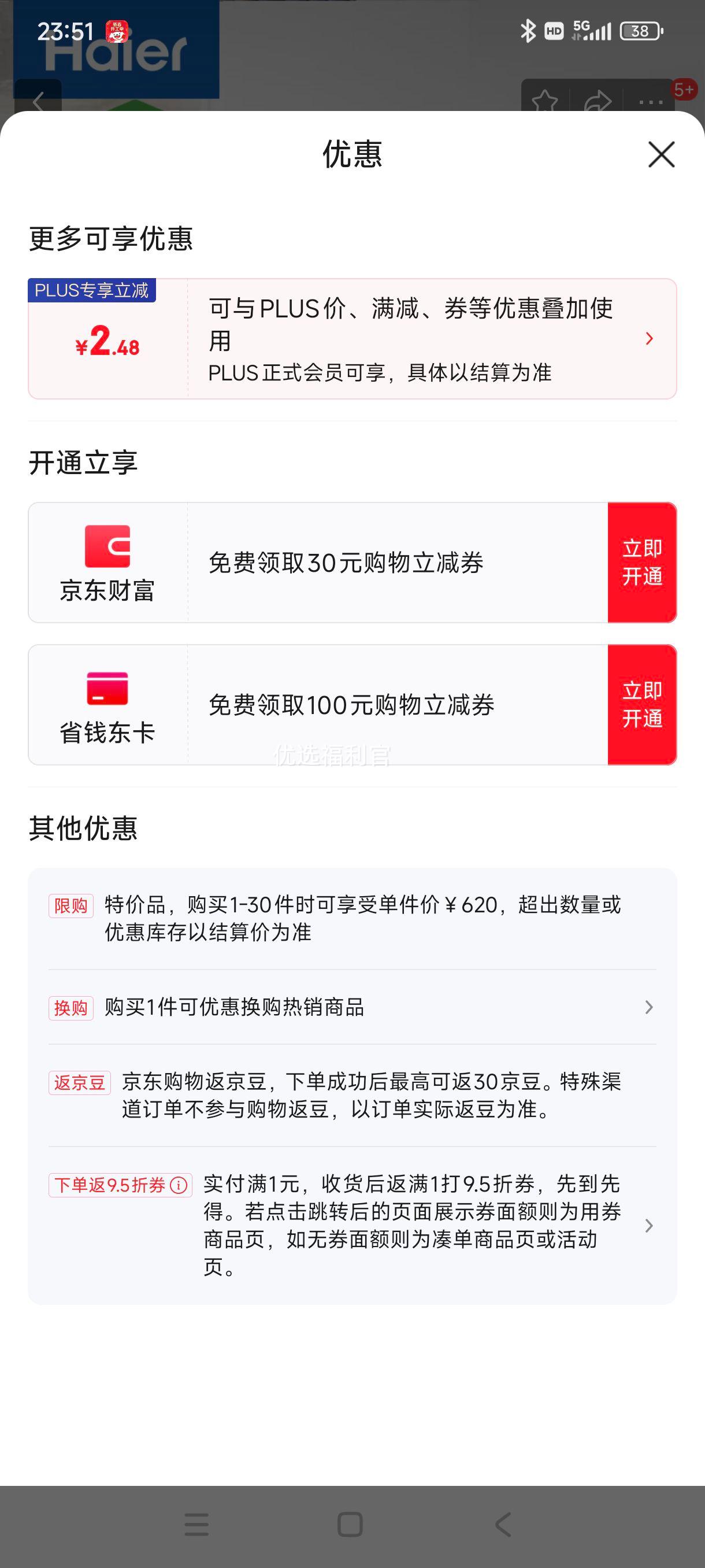Image resolution: width=705 pixels, height=1568 pixels.
Task: Tap the back arrow at top left
Action: 38,101
